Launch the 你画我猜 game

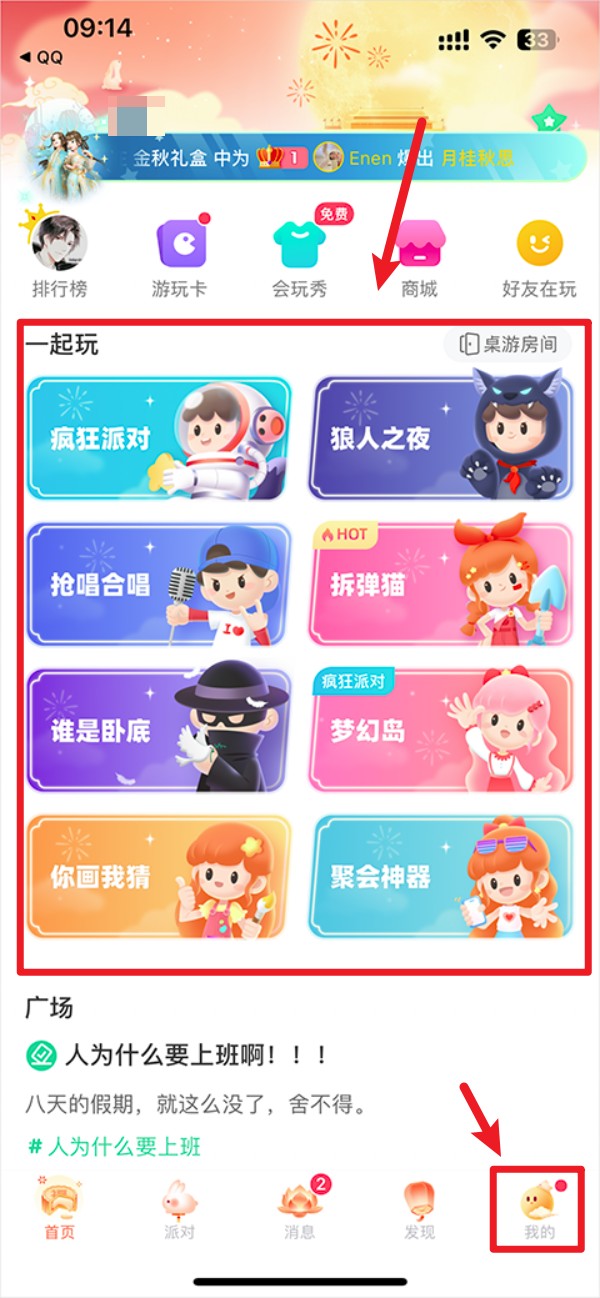[x=158, y=876]
